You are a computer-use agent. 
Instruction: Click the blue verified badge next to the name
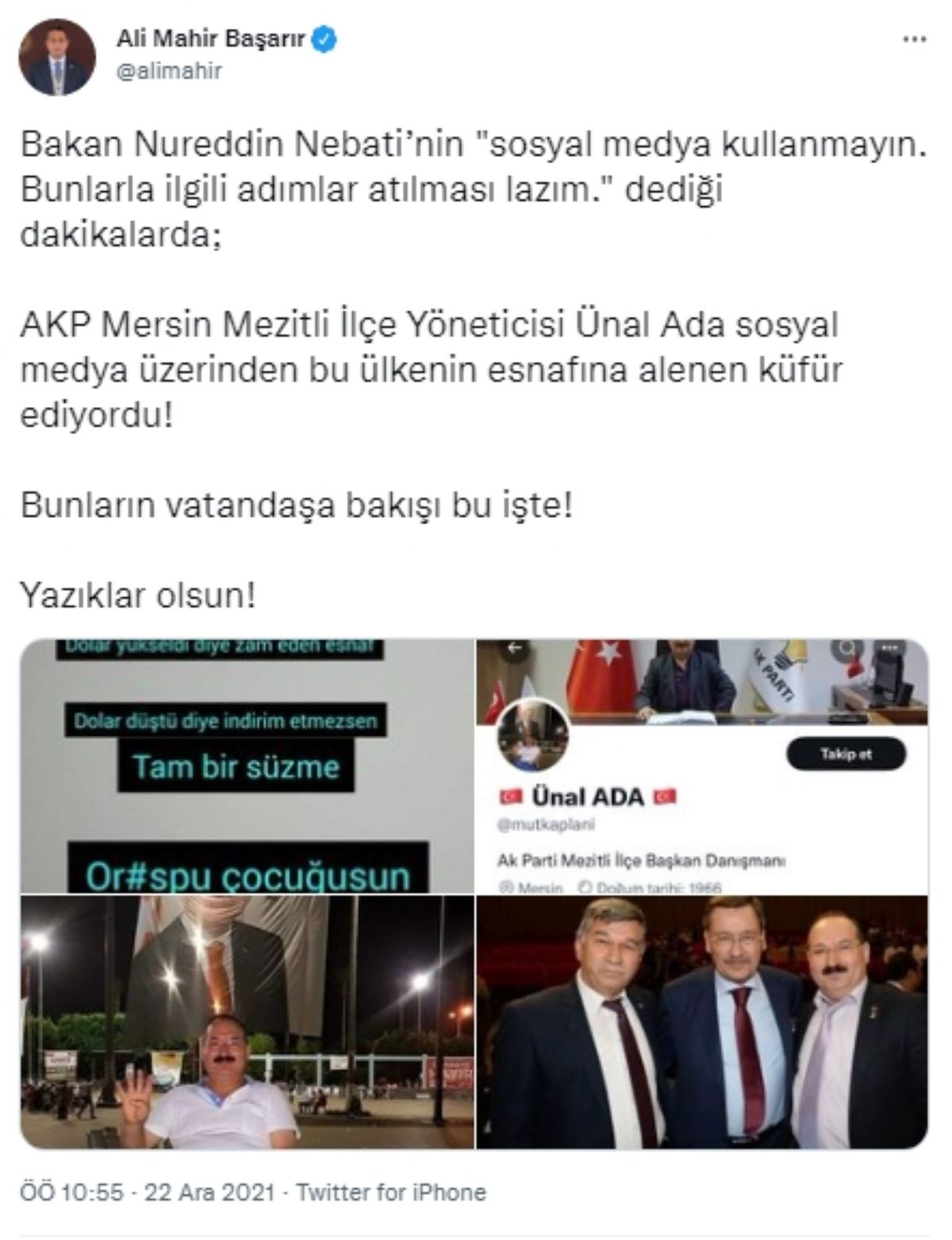coord(323,37)
